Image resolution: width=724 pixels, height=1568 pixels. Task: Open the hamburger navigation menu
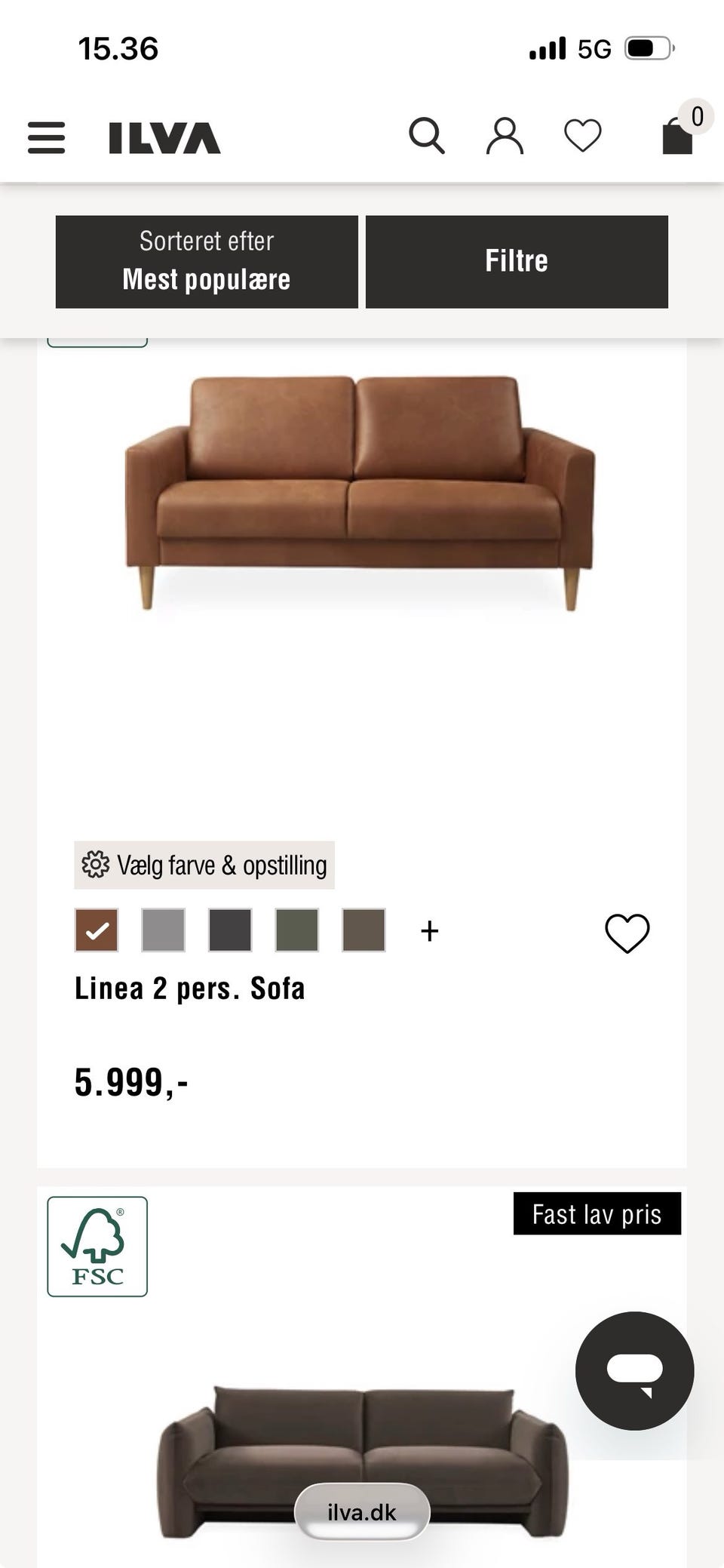[x=46, y=138]
